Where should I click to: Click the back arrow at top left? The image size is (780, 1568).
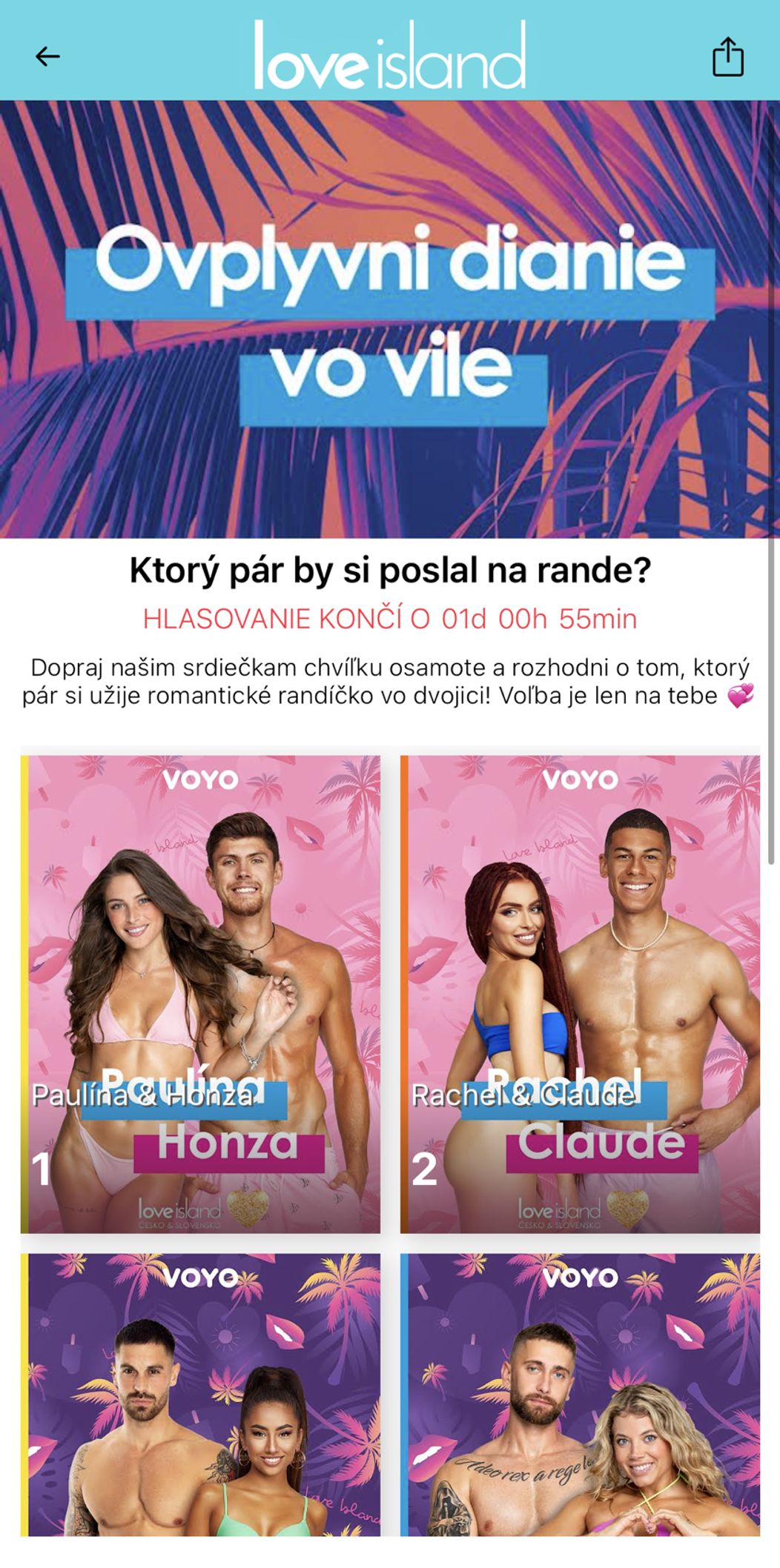(46, 55)
